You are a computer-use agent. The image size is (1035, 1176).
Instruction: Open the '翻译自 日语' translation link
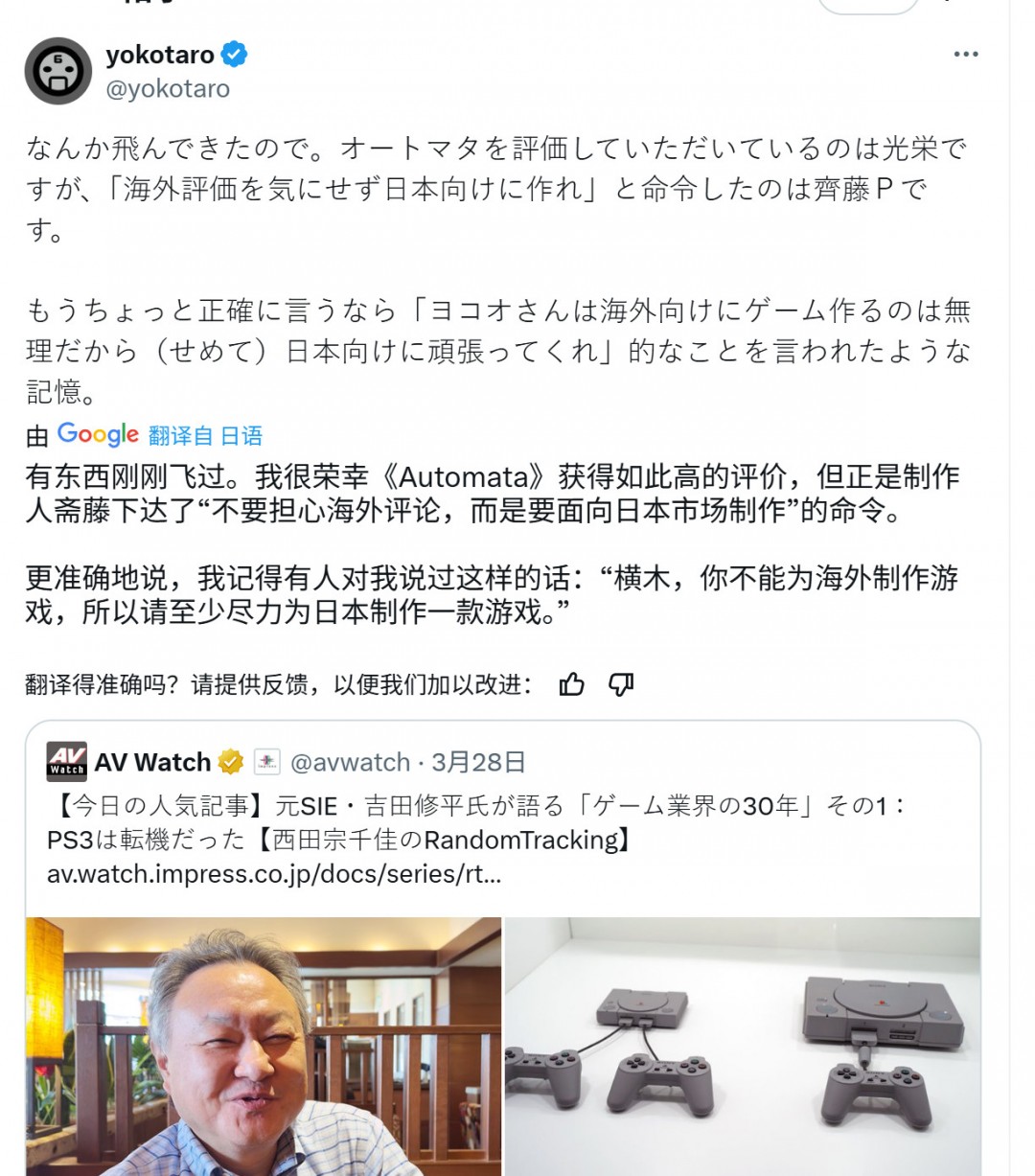pos(205,436)
